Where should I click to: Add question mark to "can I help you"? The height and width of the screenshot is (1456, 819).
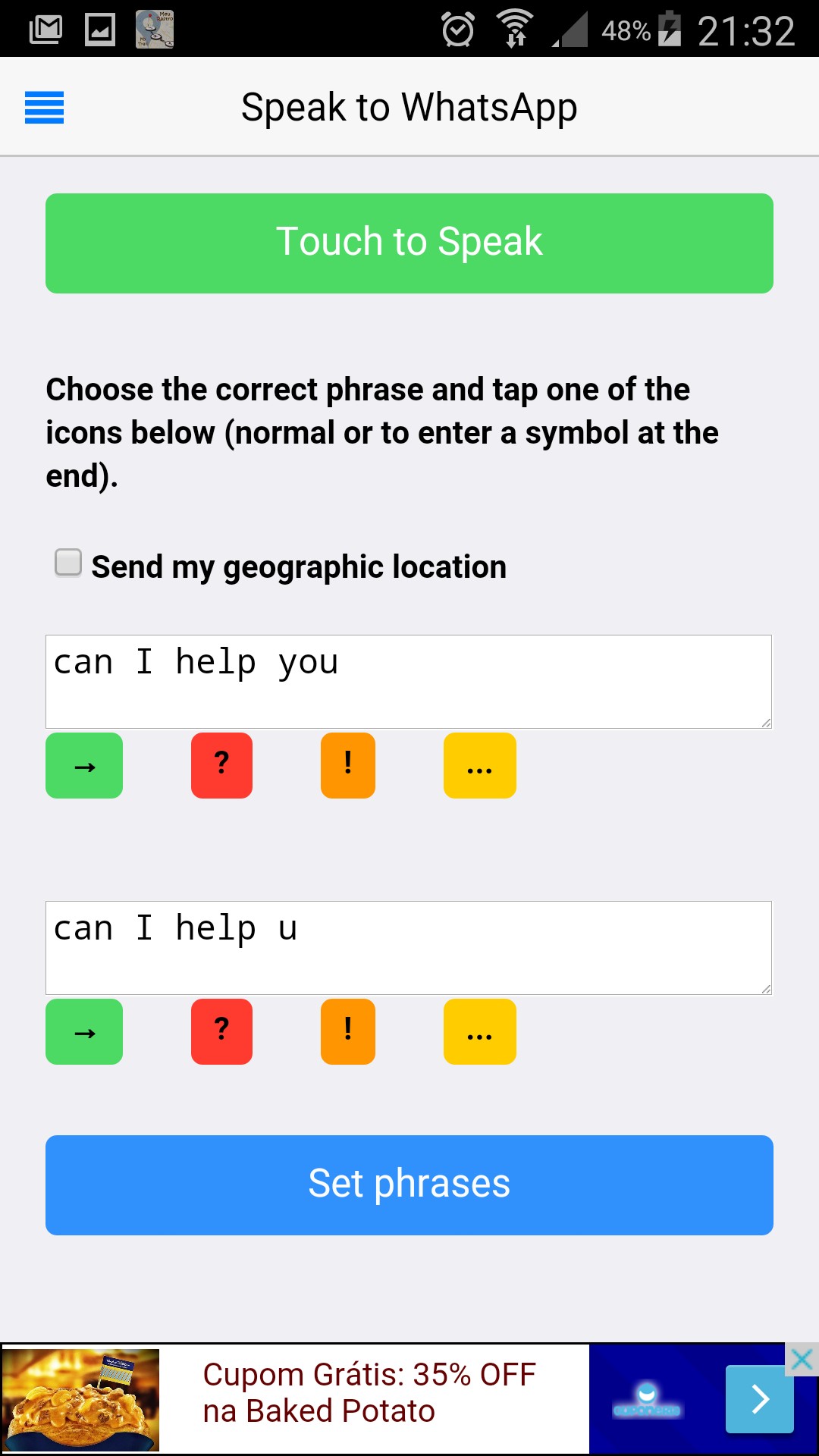pyautogui.click(x=221, y=765)
